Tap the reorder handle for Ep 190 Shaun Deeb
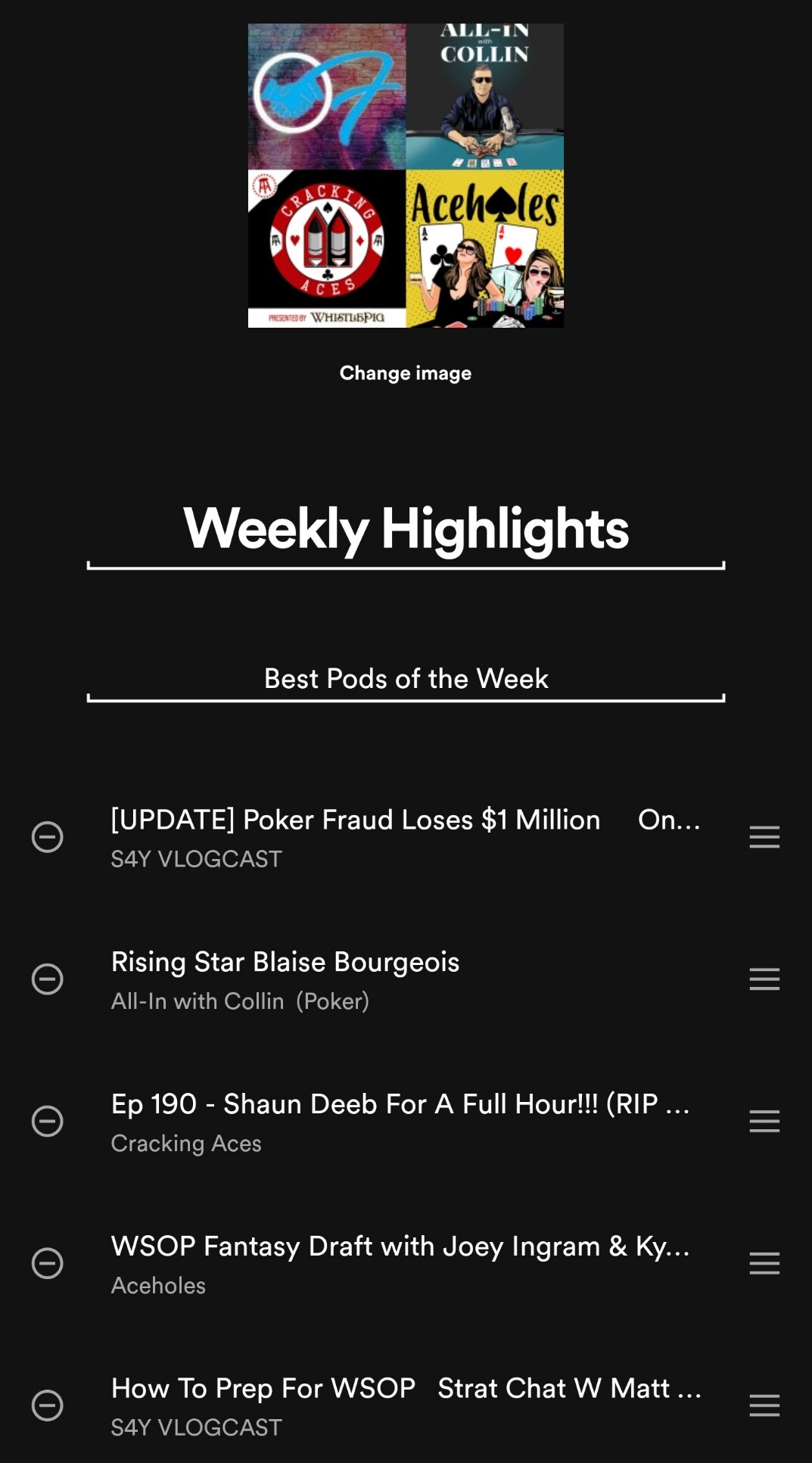Viewport: 812px width, 1463px height. point(764,1121)
